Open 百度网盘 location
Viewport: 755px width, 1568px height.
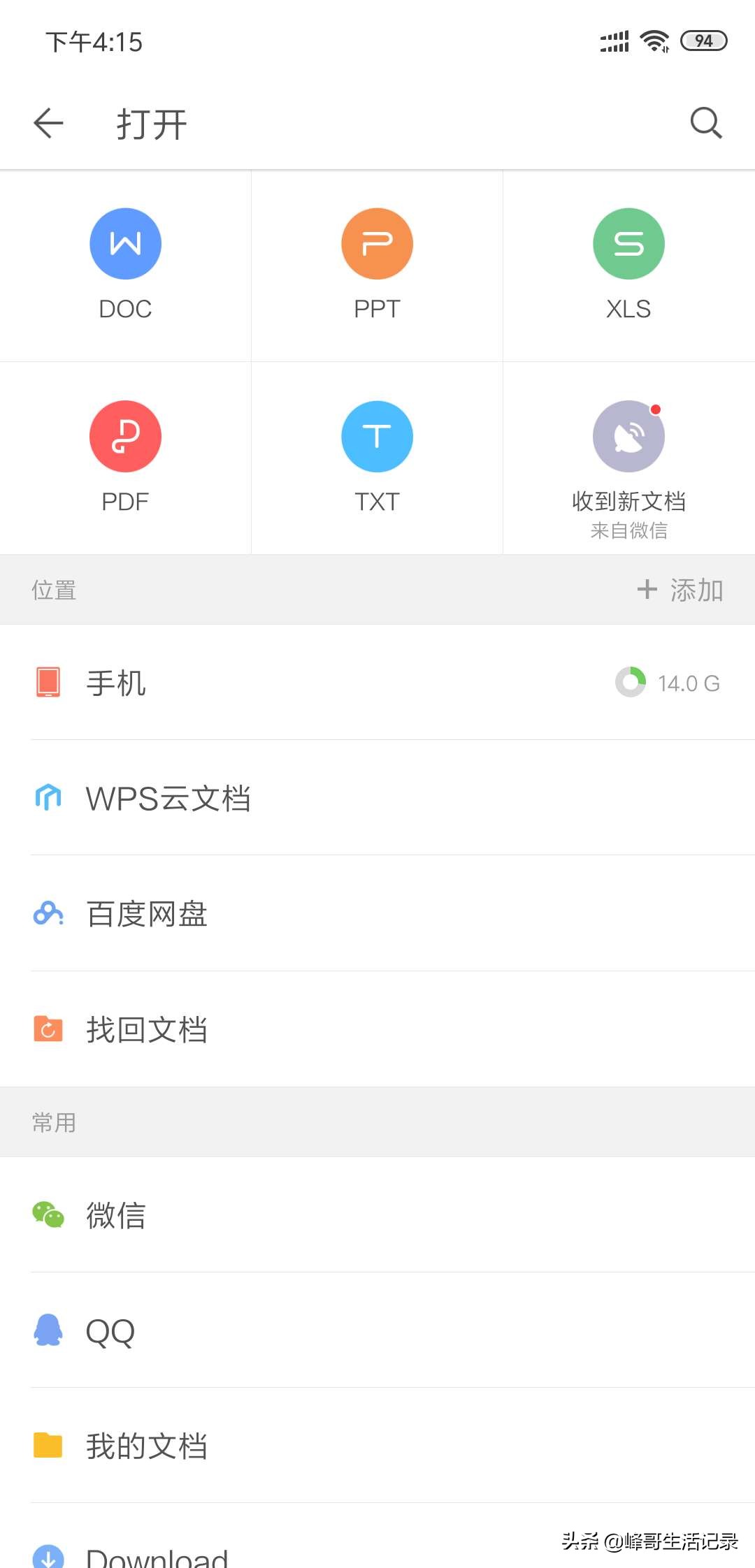pyautogui.click(x=377, y=913)
